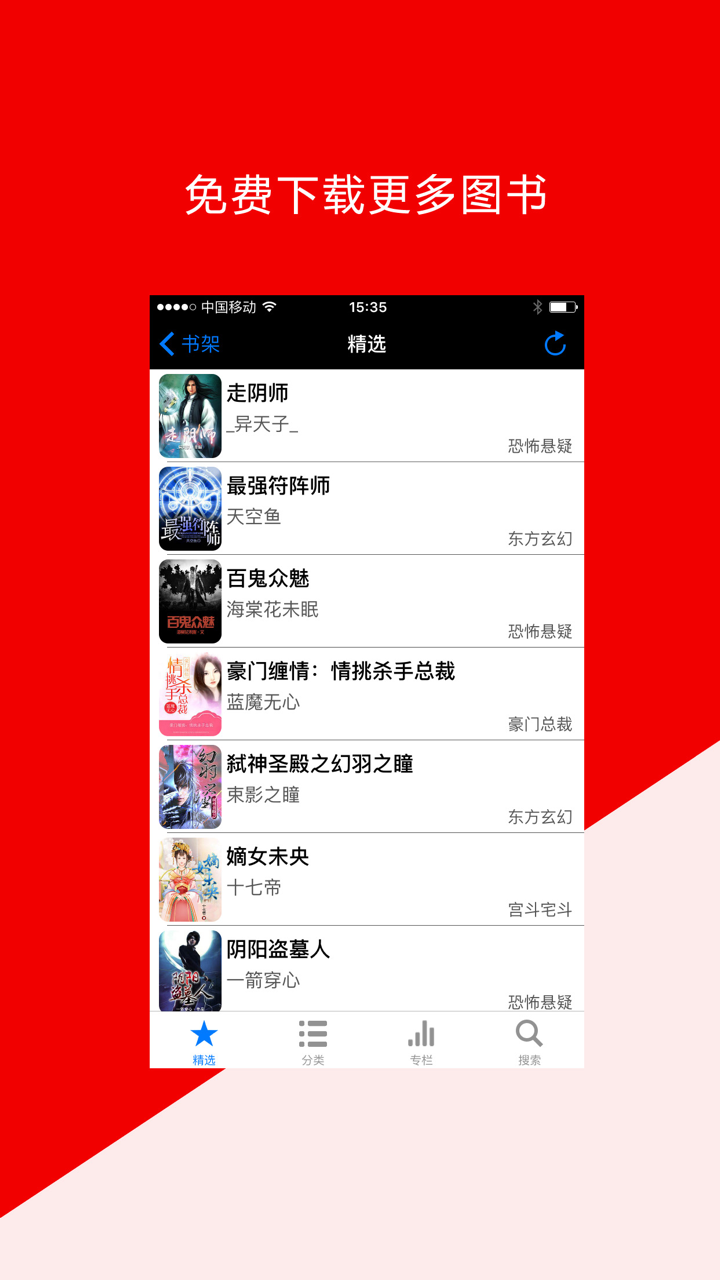Select the novel 最强符阵师 by 天空鱼
The height and width of the screenshot is (1280, 720).
pyautogui.click(x=370, y=507)
